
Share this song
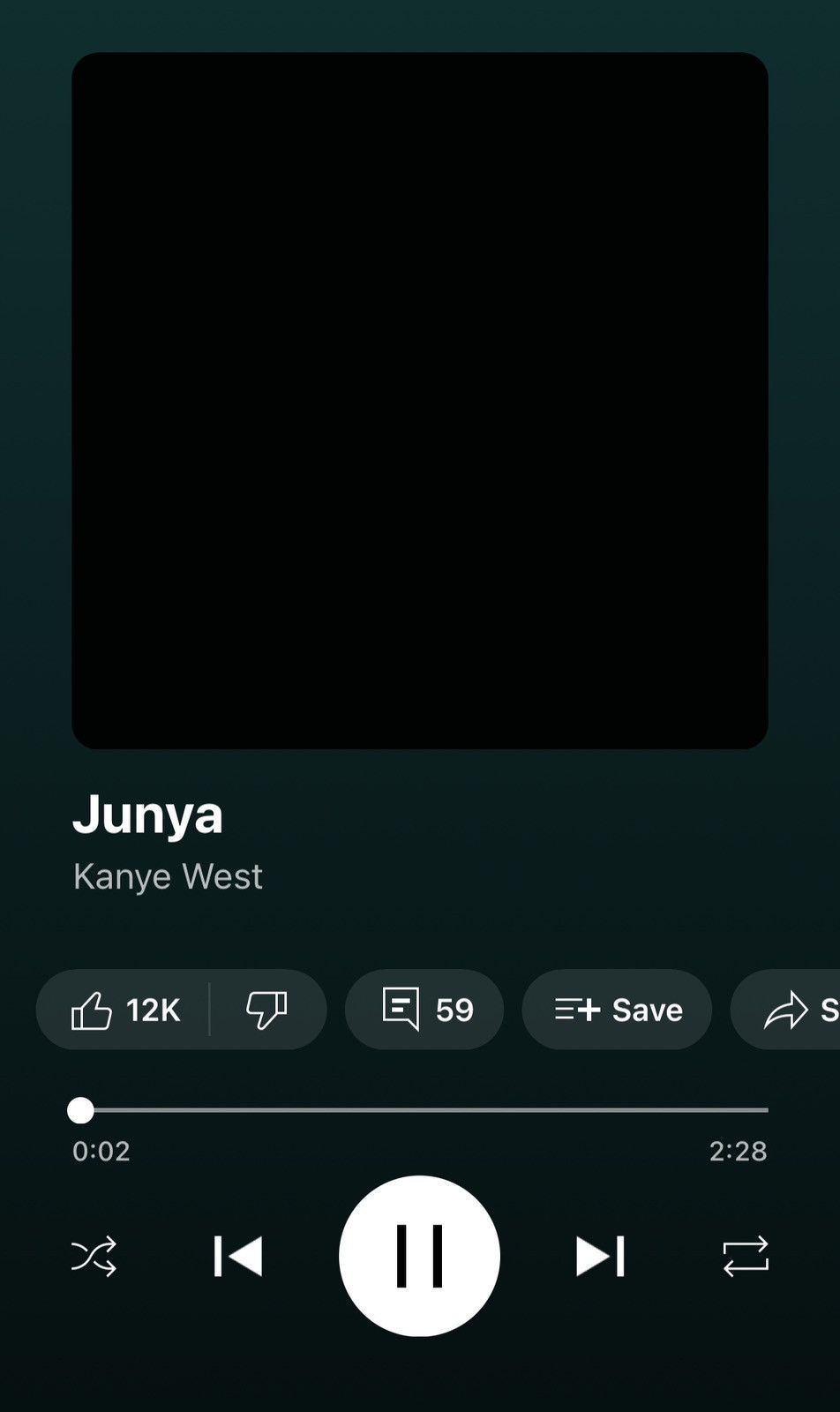786,1010
